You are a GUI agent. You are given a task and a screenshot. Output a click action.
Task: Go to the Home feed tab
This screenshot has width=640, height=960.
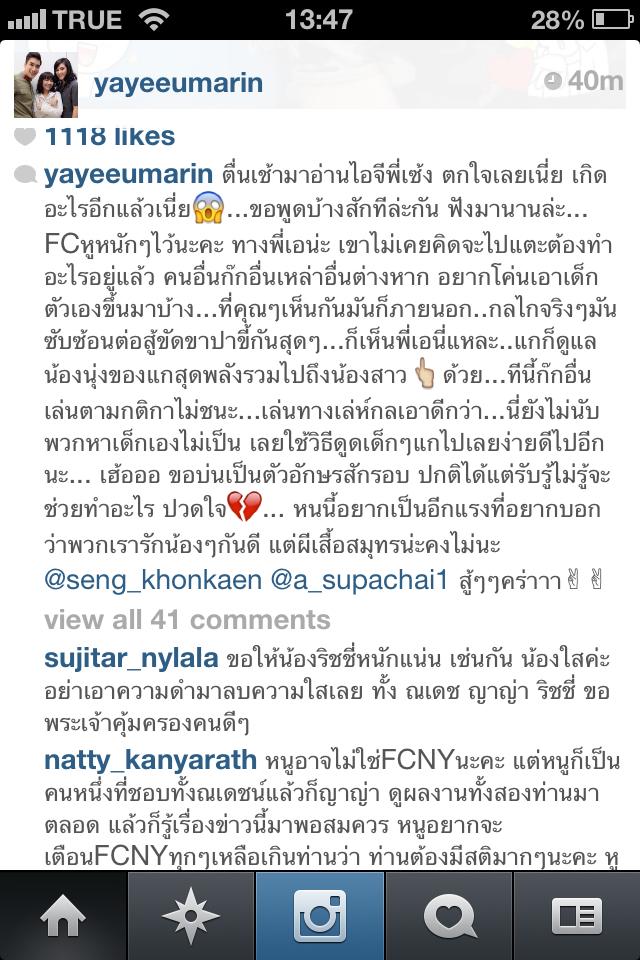[64, 915]
